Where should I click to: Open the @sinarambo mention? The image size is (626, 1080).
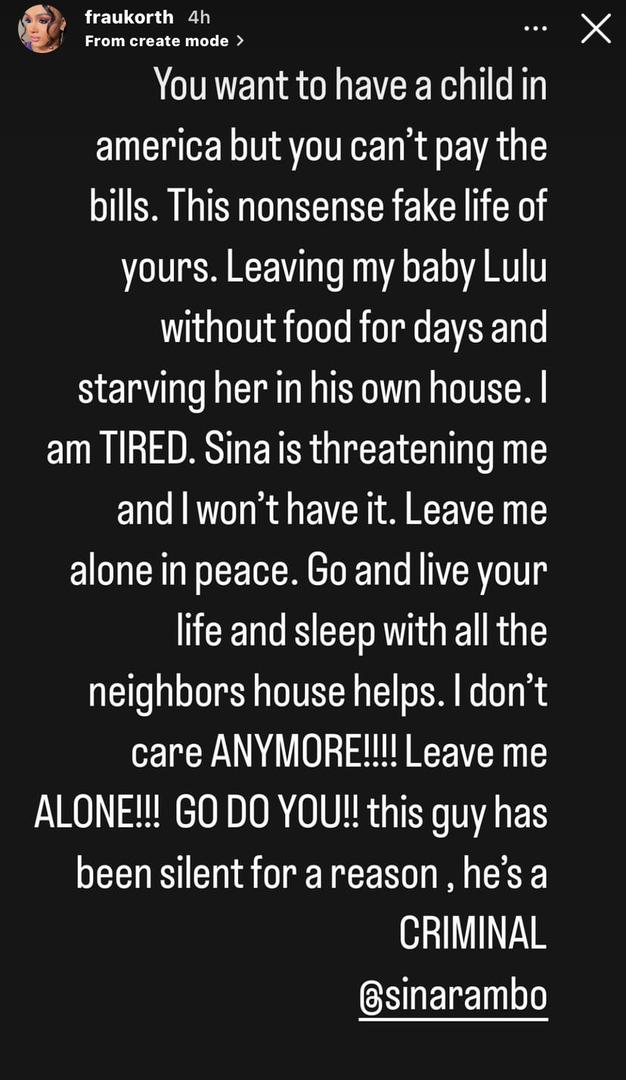(453, 997)
